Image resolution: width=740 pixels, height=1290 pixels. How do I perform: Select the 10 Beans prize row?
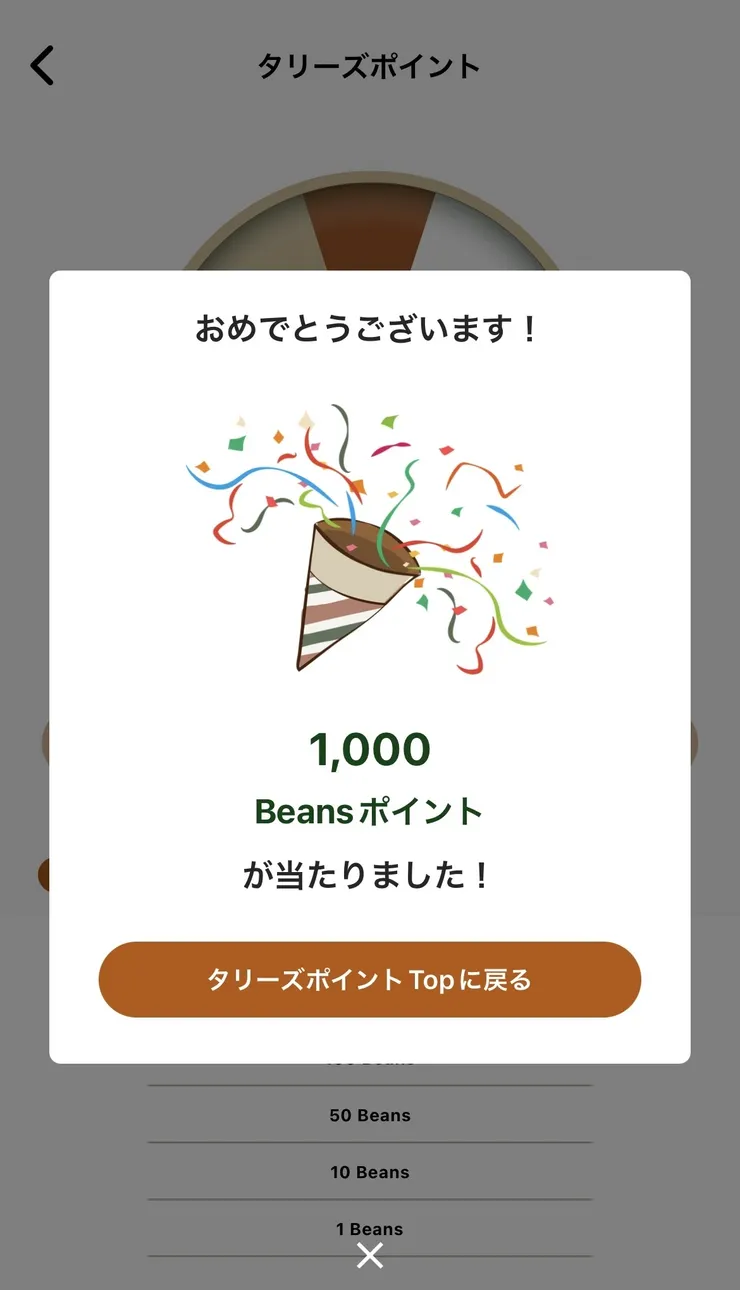pyautogui.click(x=370, y=1171)
